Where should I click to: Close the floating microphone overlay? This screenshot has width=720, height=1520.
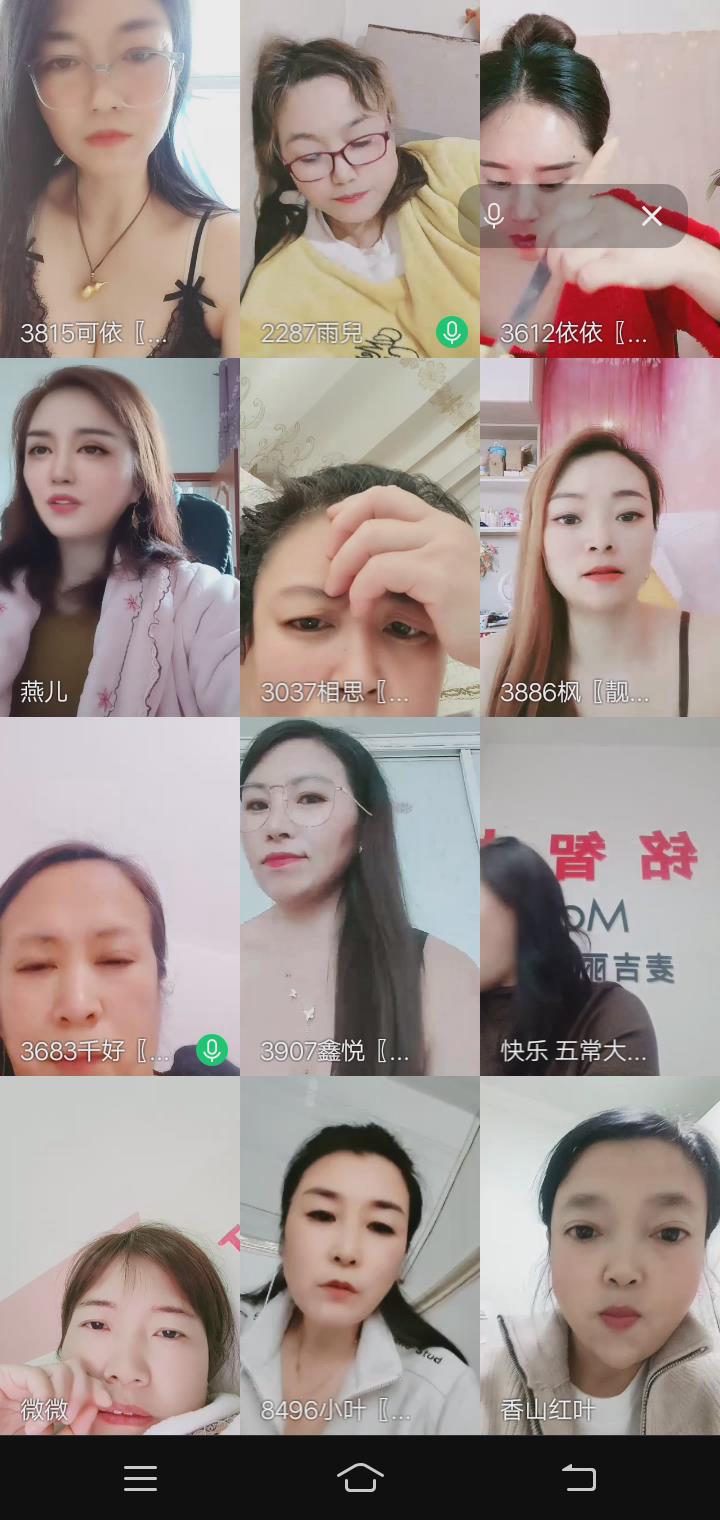pos(652,216)
